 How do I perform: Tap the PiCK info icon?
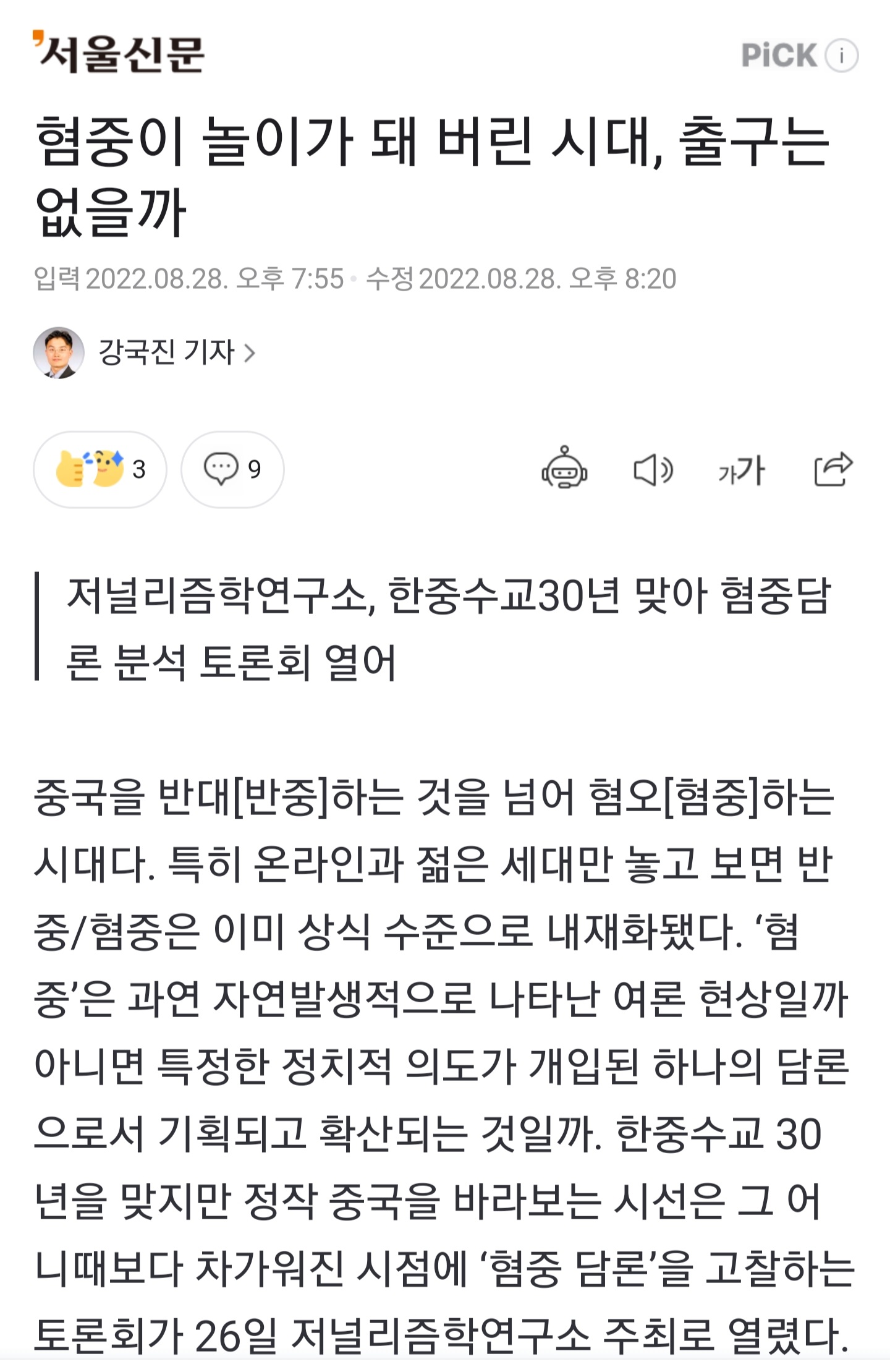click(x=841, y=56)
